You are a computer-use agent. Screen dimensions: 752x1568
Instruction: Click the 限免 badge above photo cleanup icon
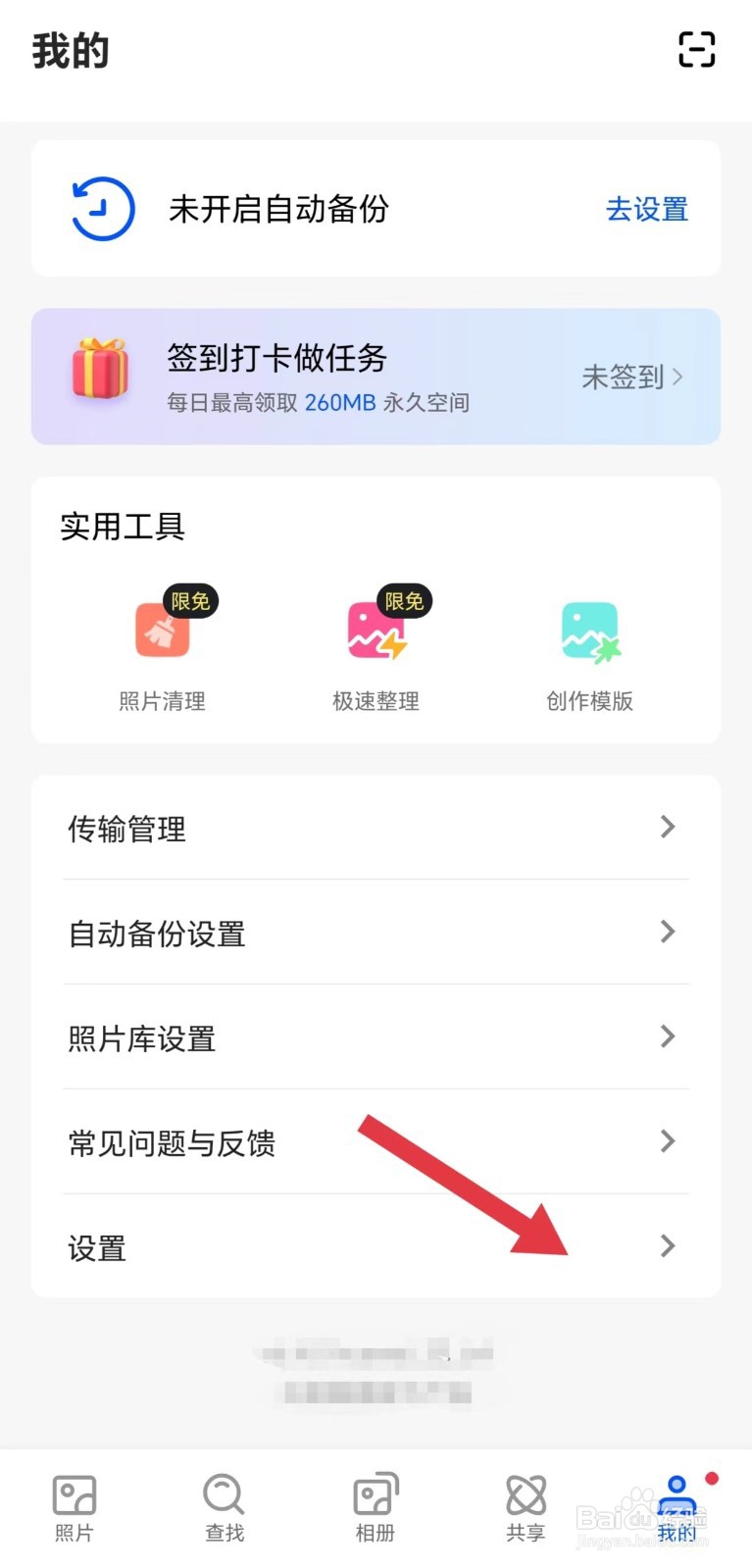tap(190, 600)
